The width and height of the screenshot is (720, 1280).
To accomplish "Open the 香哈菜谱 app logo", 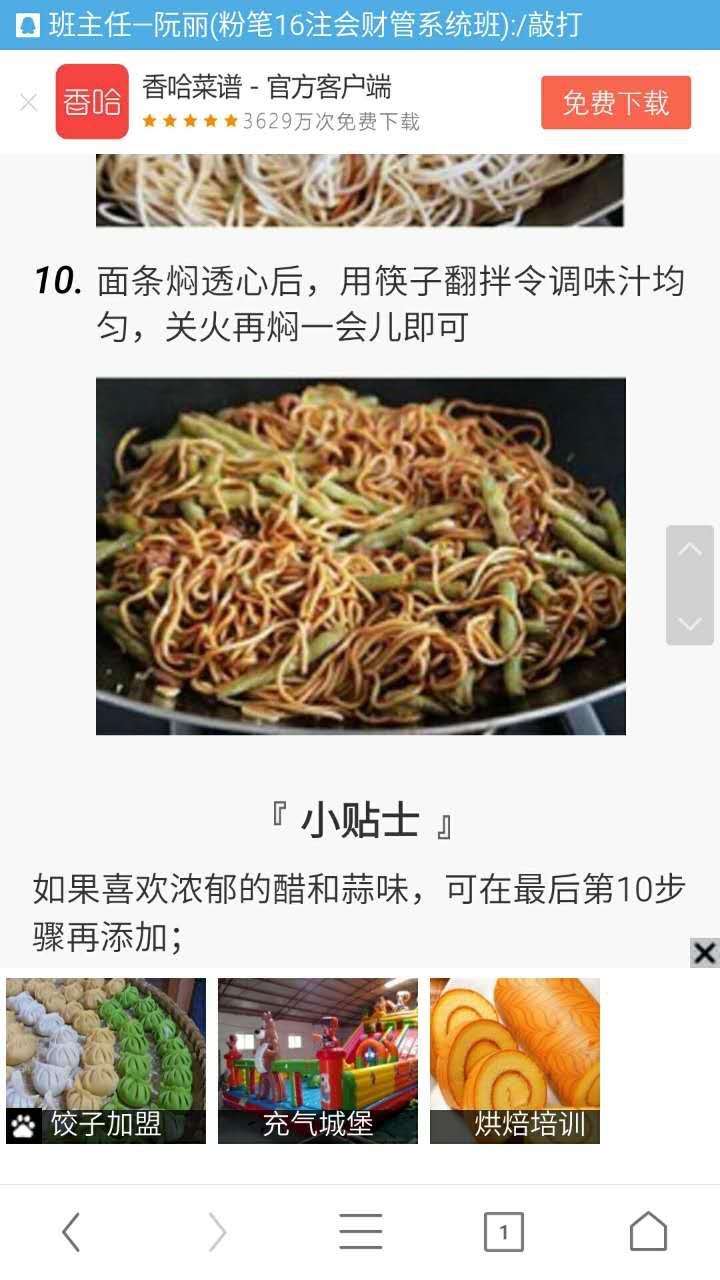I will pyautogui.click(x=92, y=102).
